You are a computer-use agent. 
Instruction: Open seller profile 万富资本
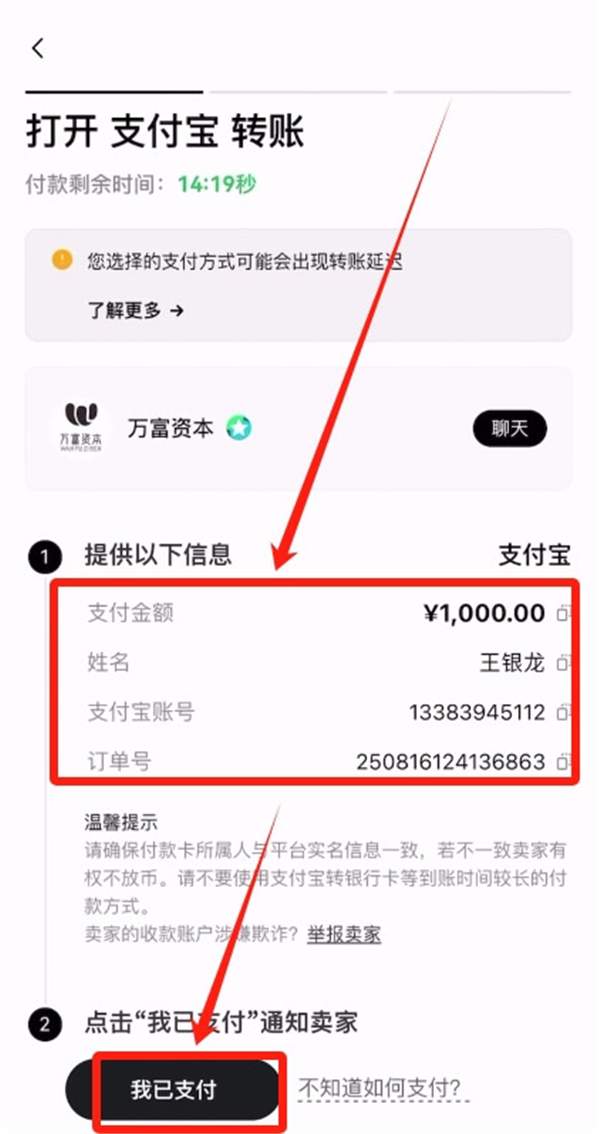[170, 429]
